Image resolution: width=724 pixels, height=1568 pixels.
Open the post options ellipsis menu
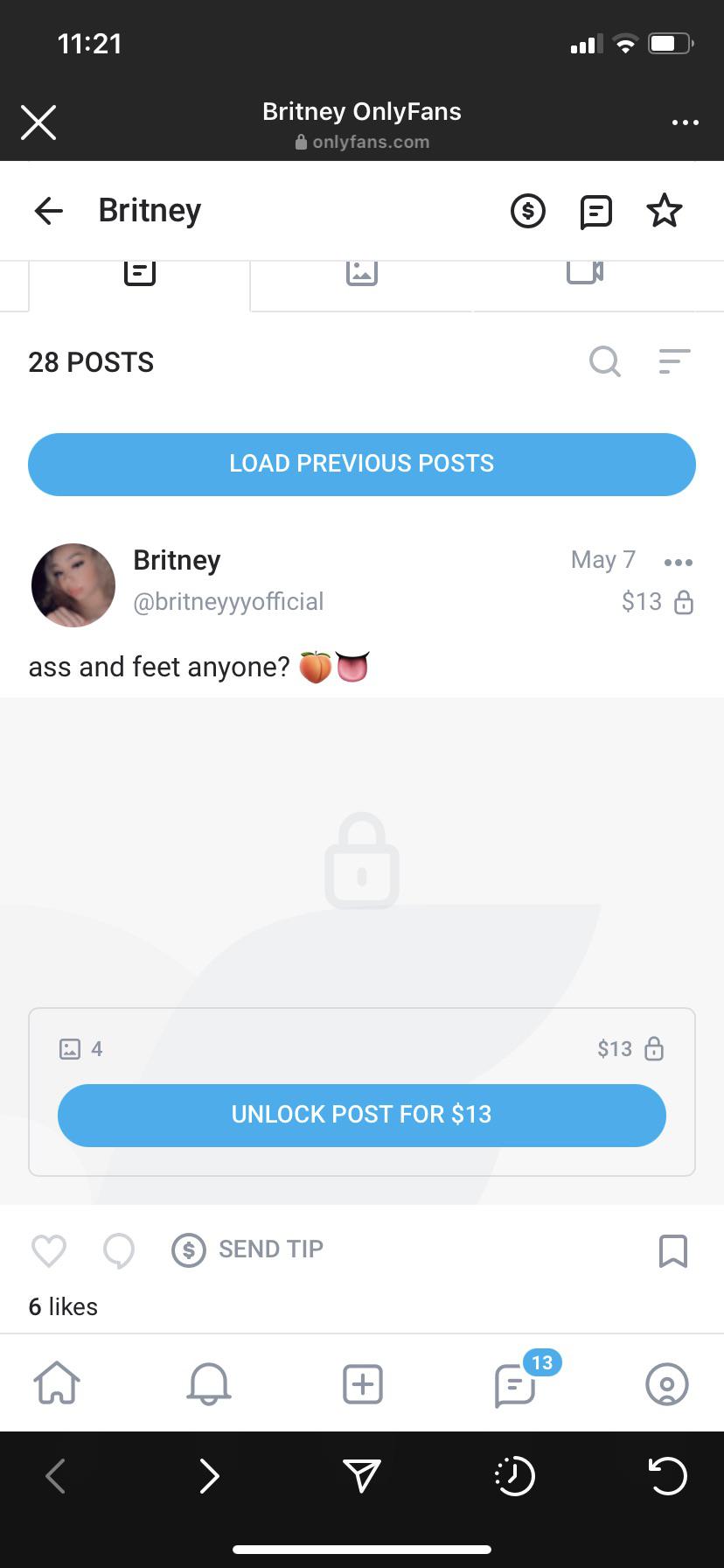[679, 561]
